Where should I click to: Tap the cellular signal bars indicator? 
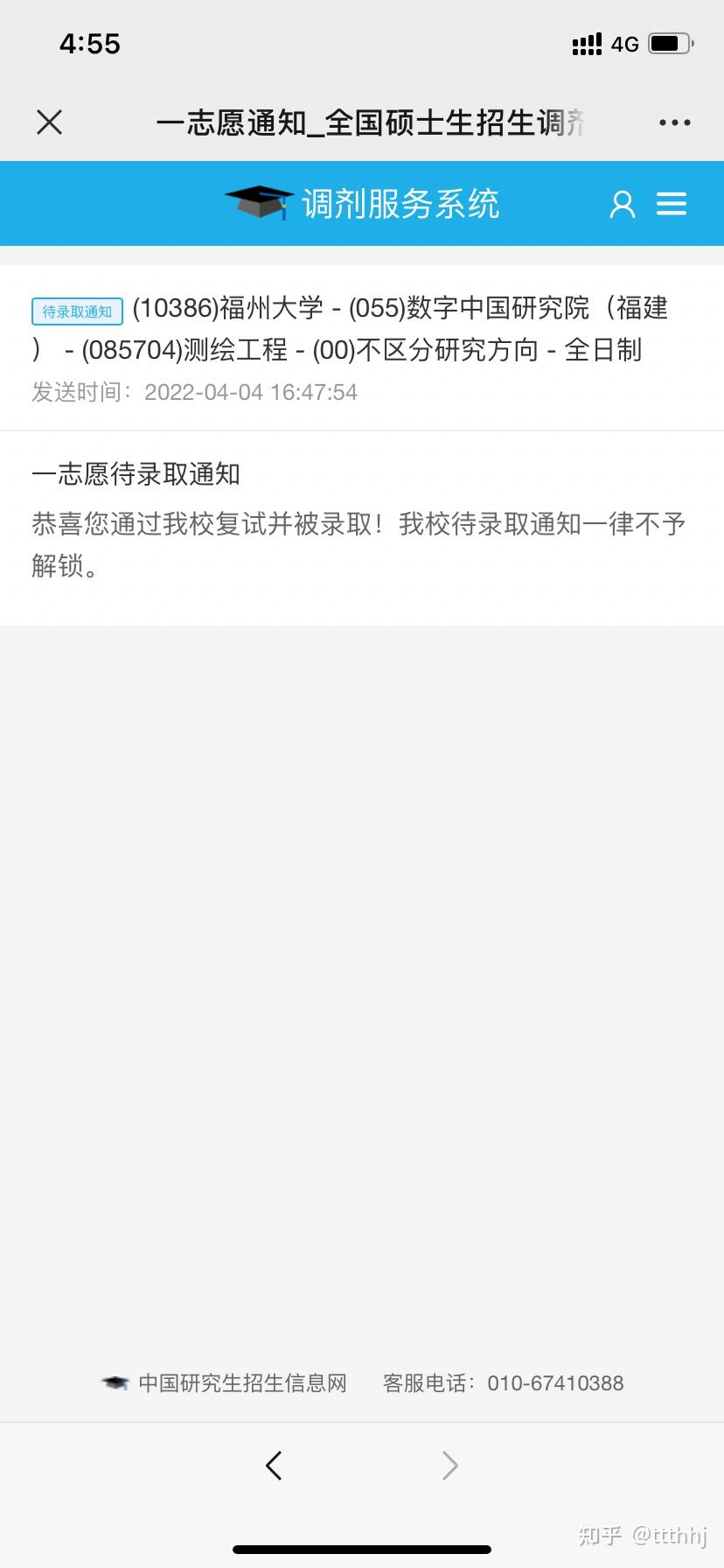586,44
